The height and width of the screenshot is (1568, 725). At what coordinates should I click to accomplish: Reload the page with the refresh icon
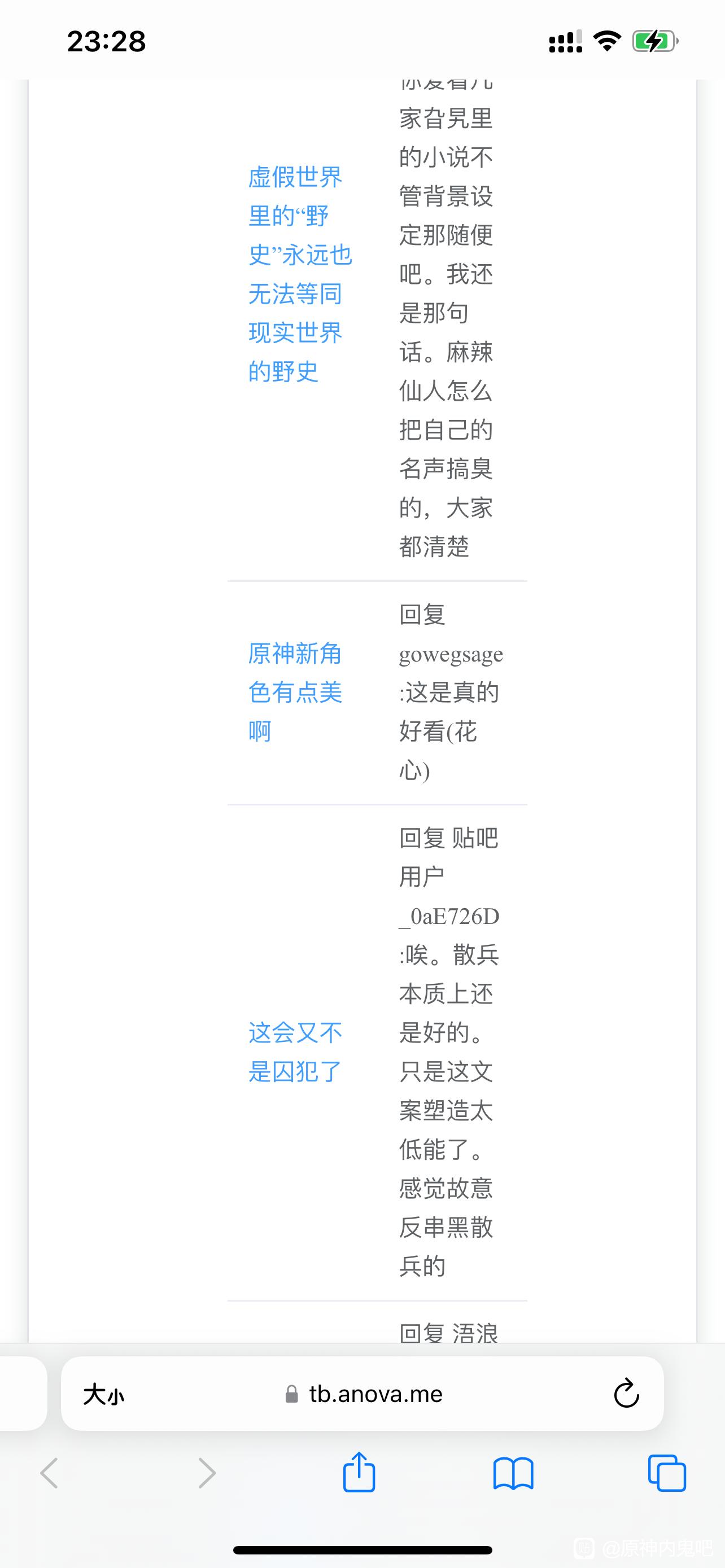[626, 1394]
